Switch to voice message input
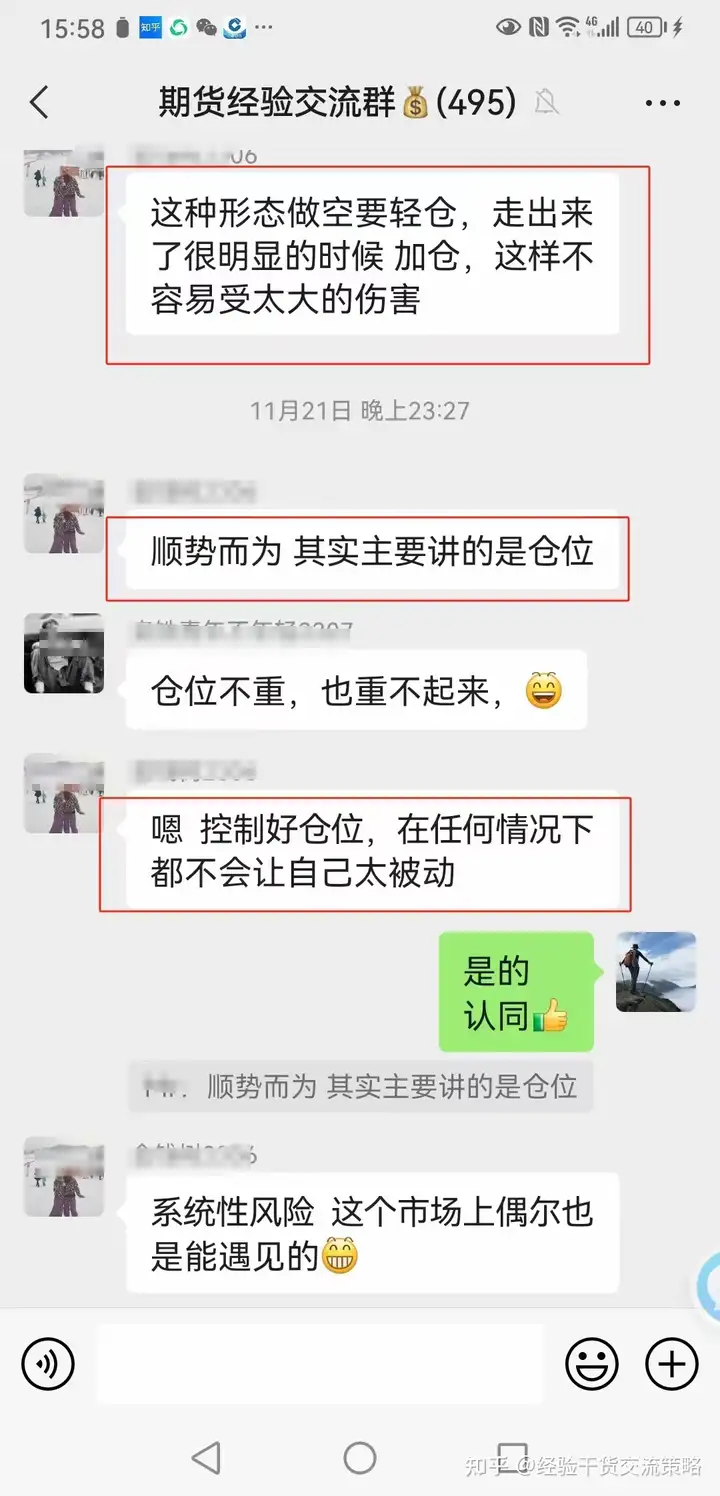This screenshot has height=1496, width=720. 48,1363
